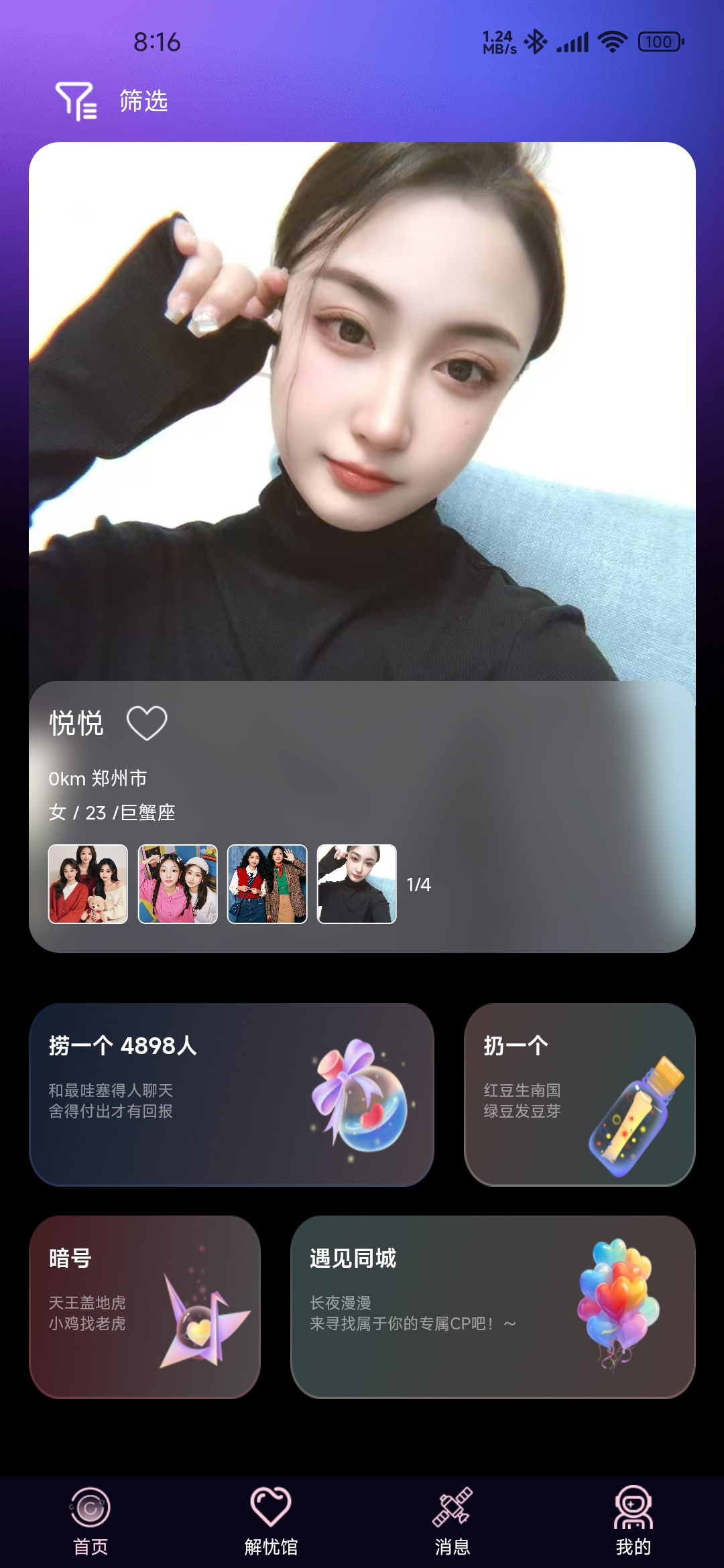View 悦悦's leopard coat photo thumbnail
Image resolution: width=724 pixels, height=1568 pixels.
(267, 884)
